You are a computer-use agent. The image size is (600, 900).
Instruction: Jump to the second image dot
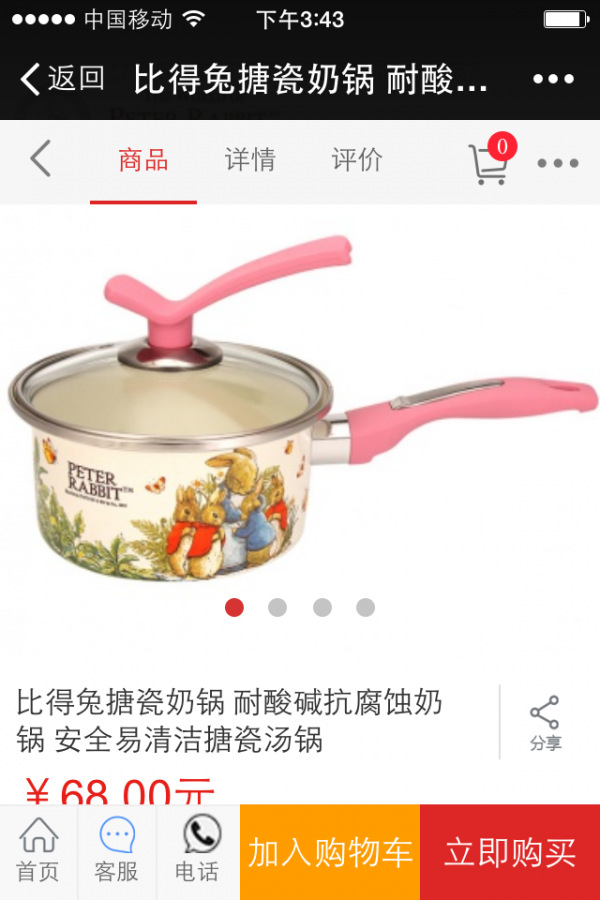point(277,607)
